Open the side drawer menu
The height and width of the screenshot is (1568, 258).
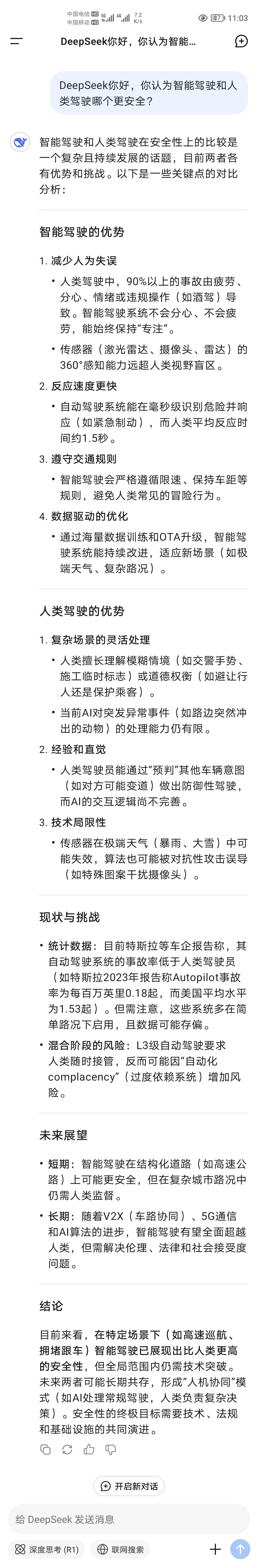tap(16, 41)
